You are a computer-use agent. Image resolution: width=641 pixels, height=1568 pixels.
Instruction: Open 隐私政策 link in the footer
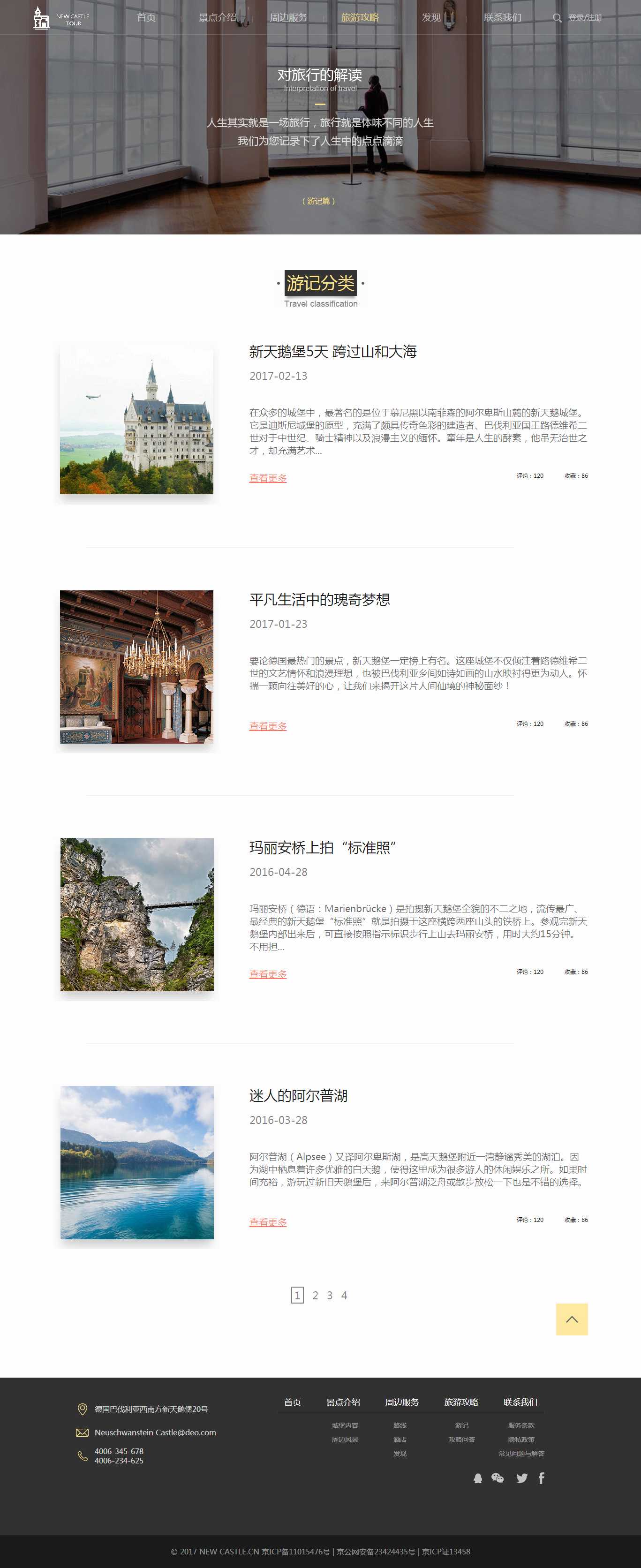pyautogui.click(x=521, y=1439)
